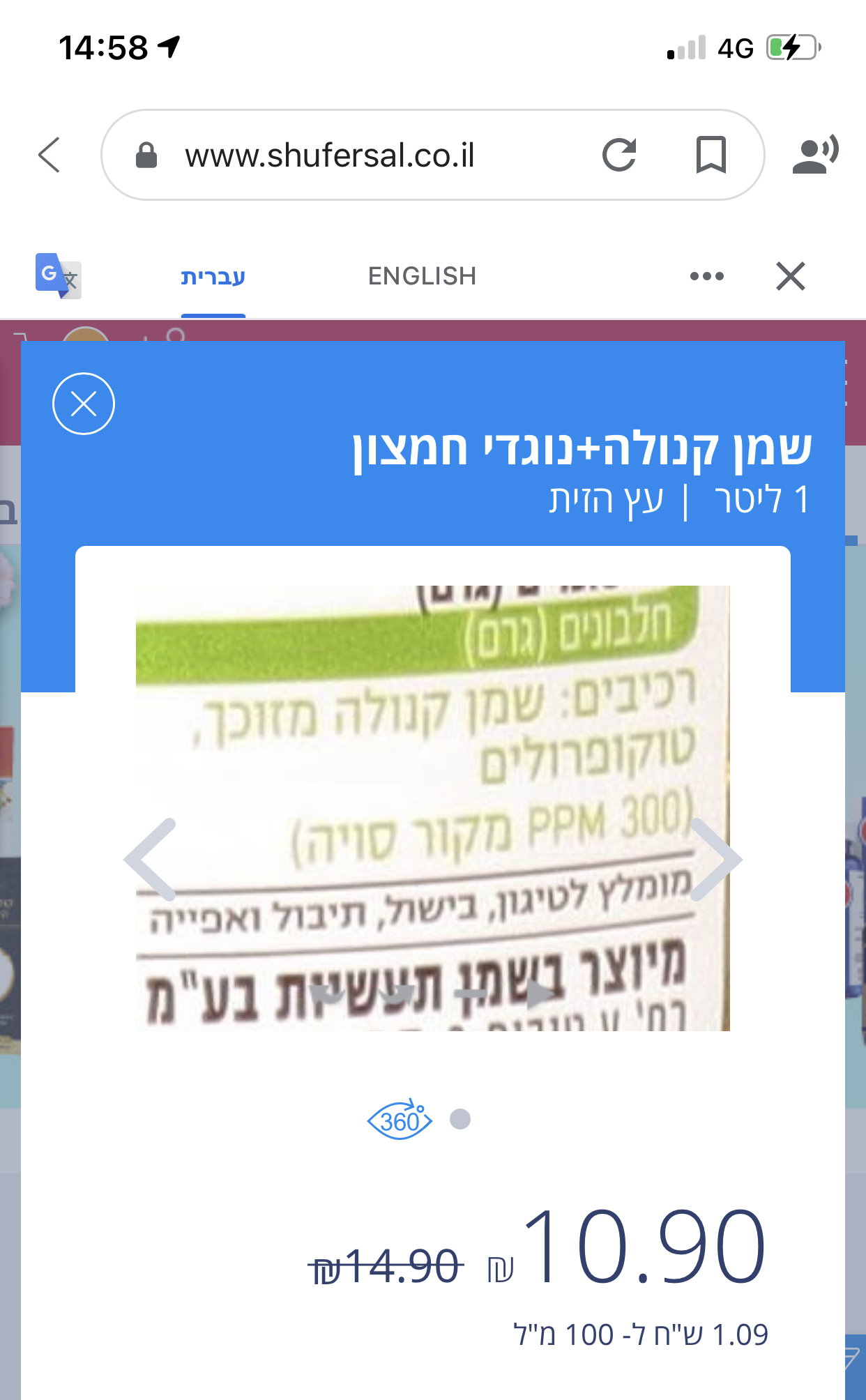This screenshot has width=866, height=1400.
Task: Open the 360 degree product view
Action: pyautogui.click(x=400, y=1120)
